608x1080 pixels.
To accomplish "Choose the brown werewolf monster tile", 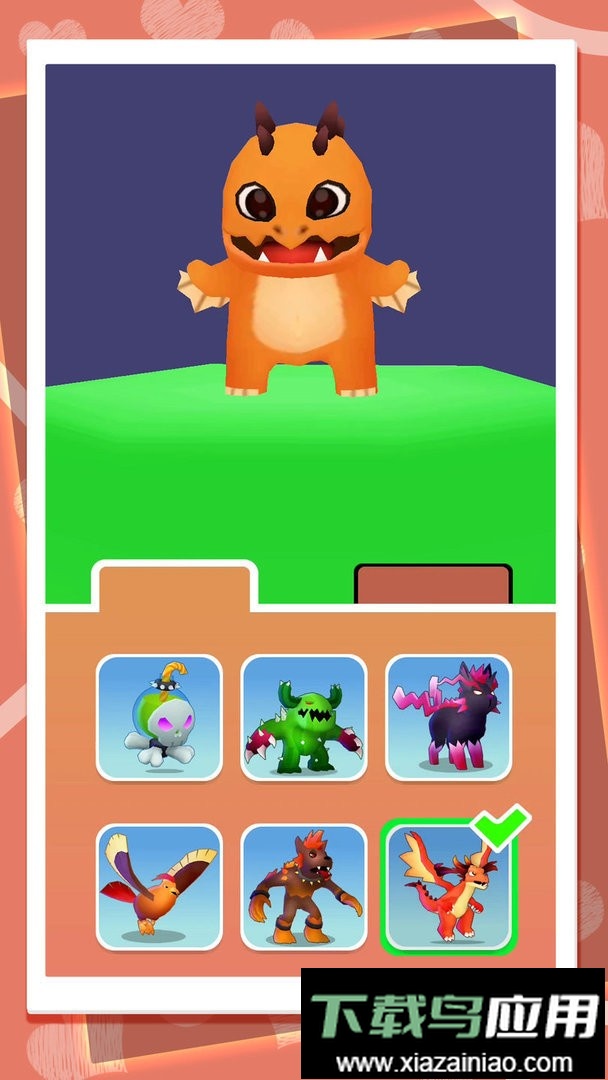I will 303,886.
